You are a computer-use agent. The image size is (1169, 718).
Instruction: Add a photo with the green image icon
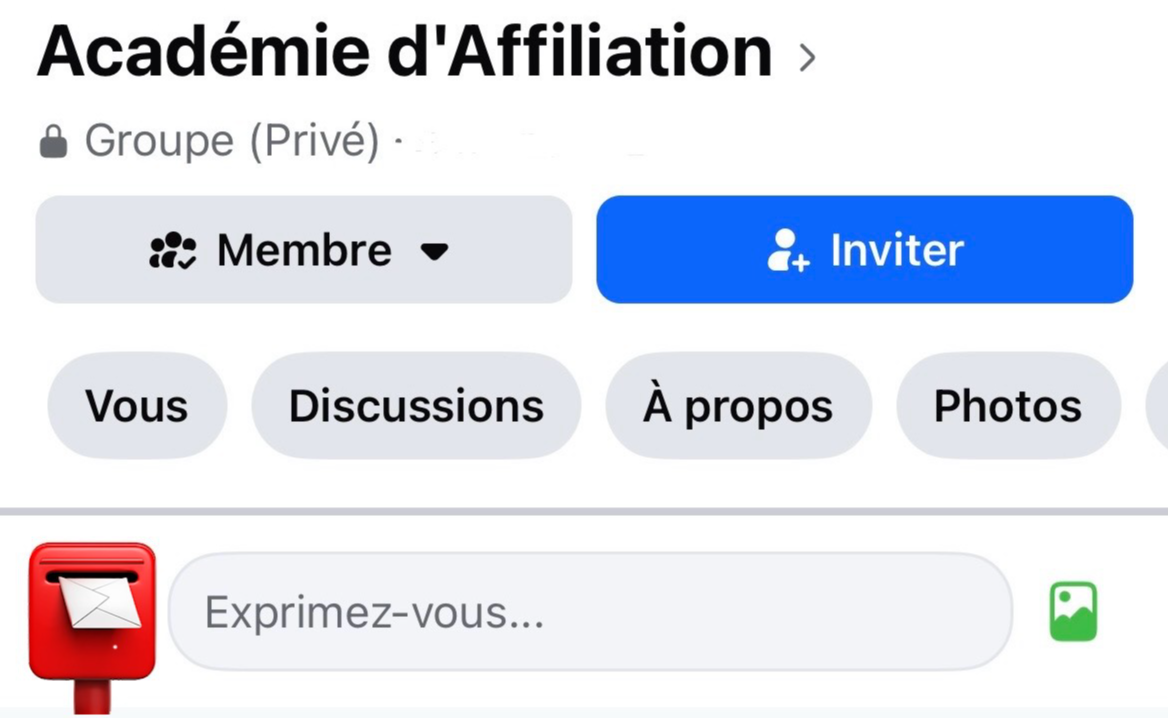click(x=1073, y=611)
